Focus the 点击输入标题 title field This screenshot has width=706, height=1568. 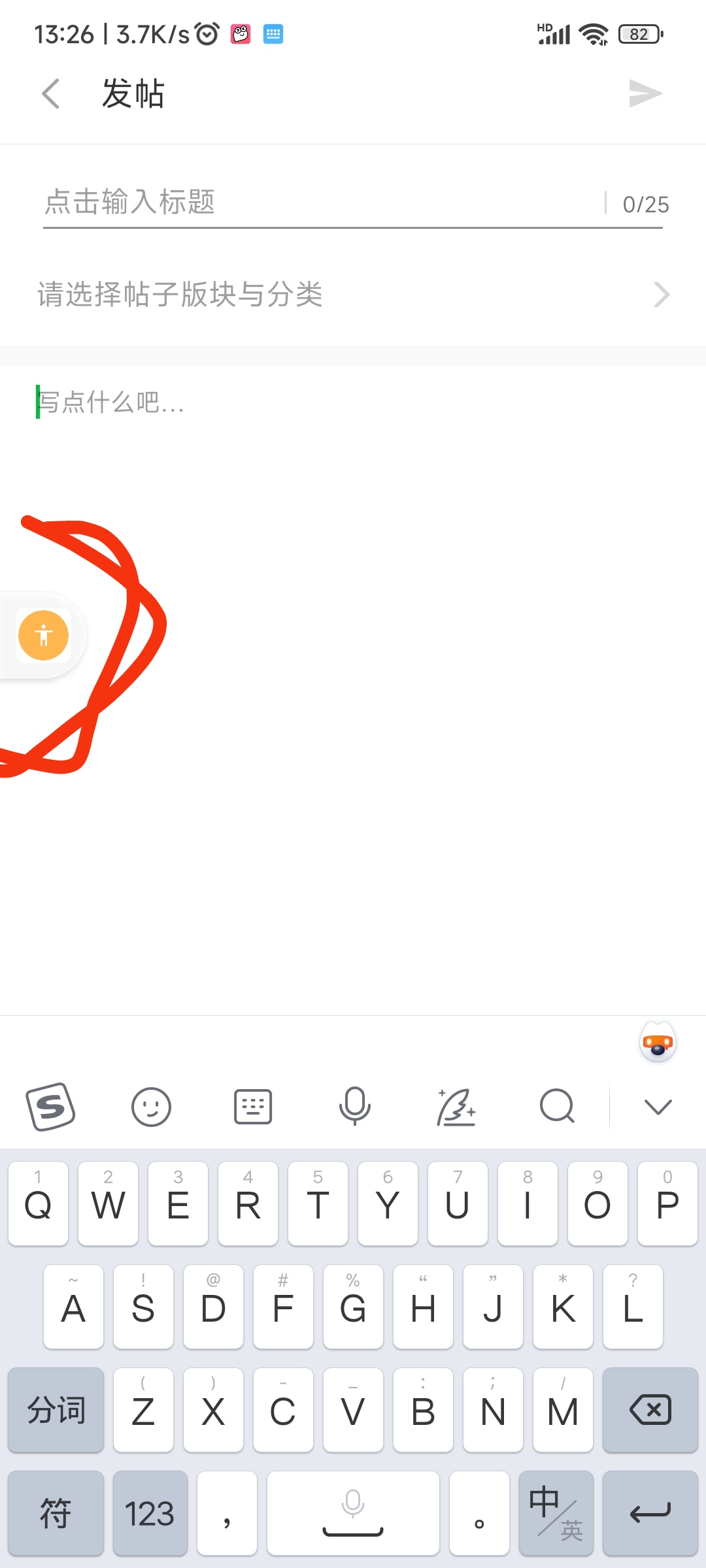[x=320, y=203]
